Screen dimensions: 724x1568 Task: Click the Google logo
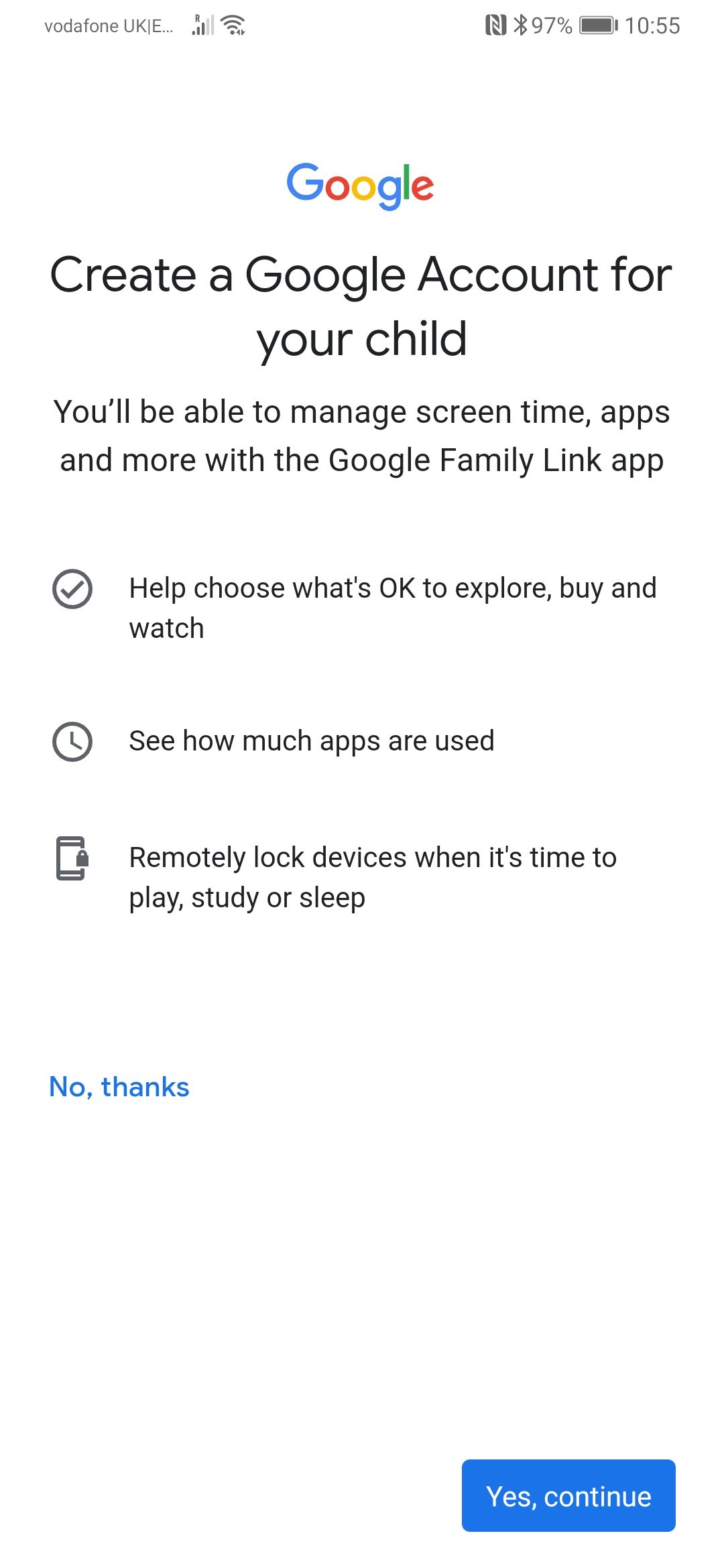point(361,185)
